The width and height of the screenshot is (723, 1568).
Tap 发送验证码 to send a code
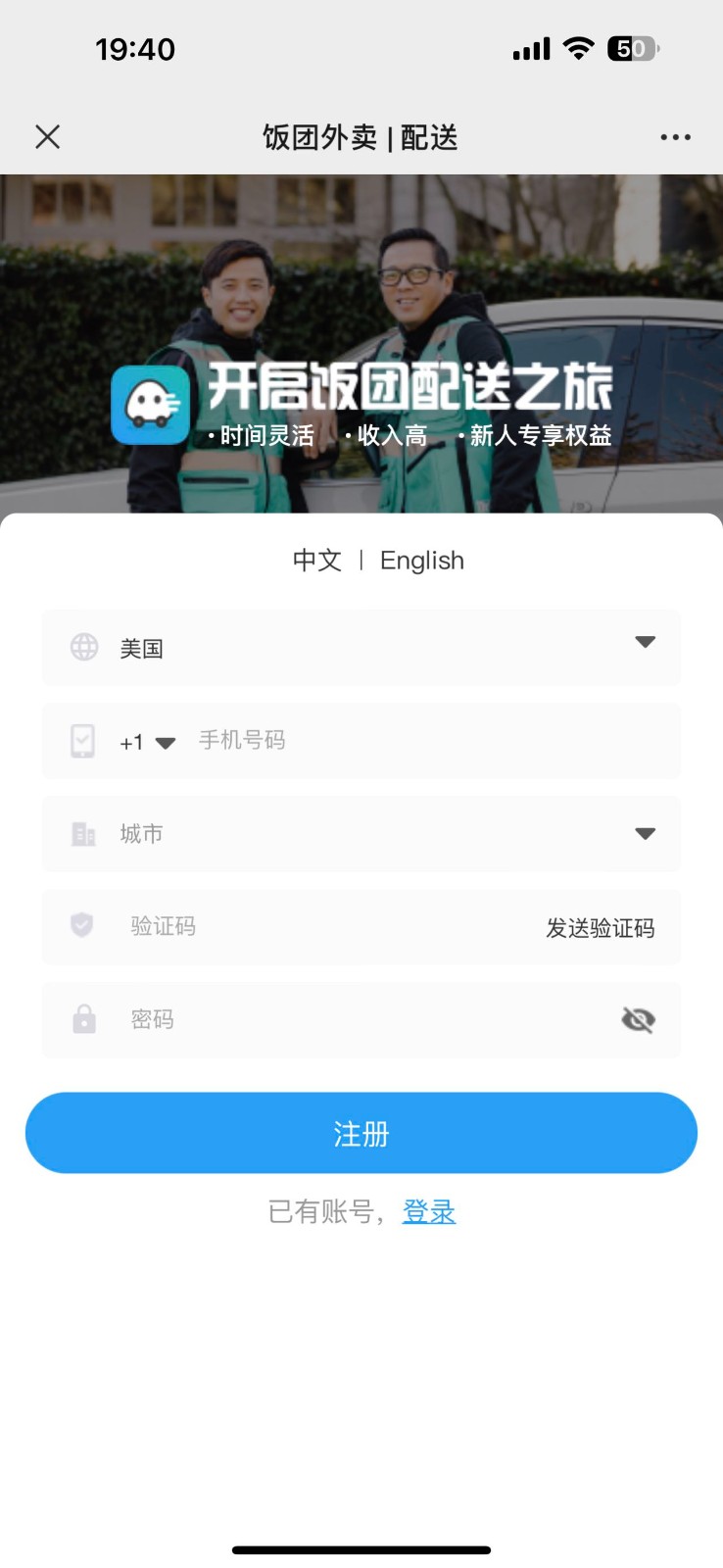pos(600,928)
